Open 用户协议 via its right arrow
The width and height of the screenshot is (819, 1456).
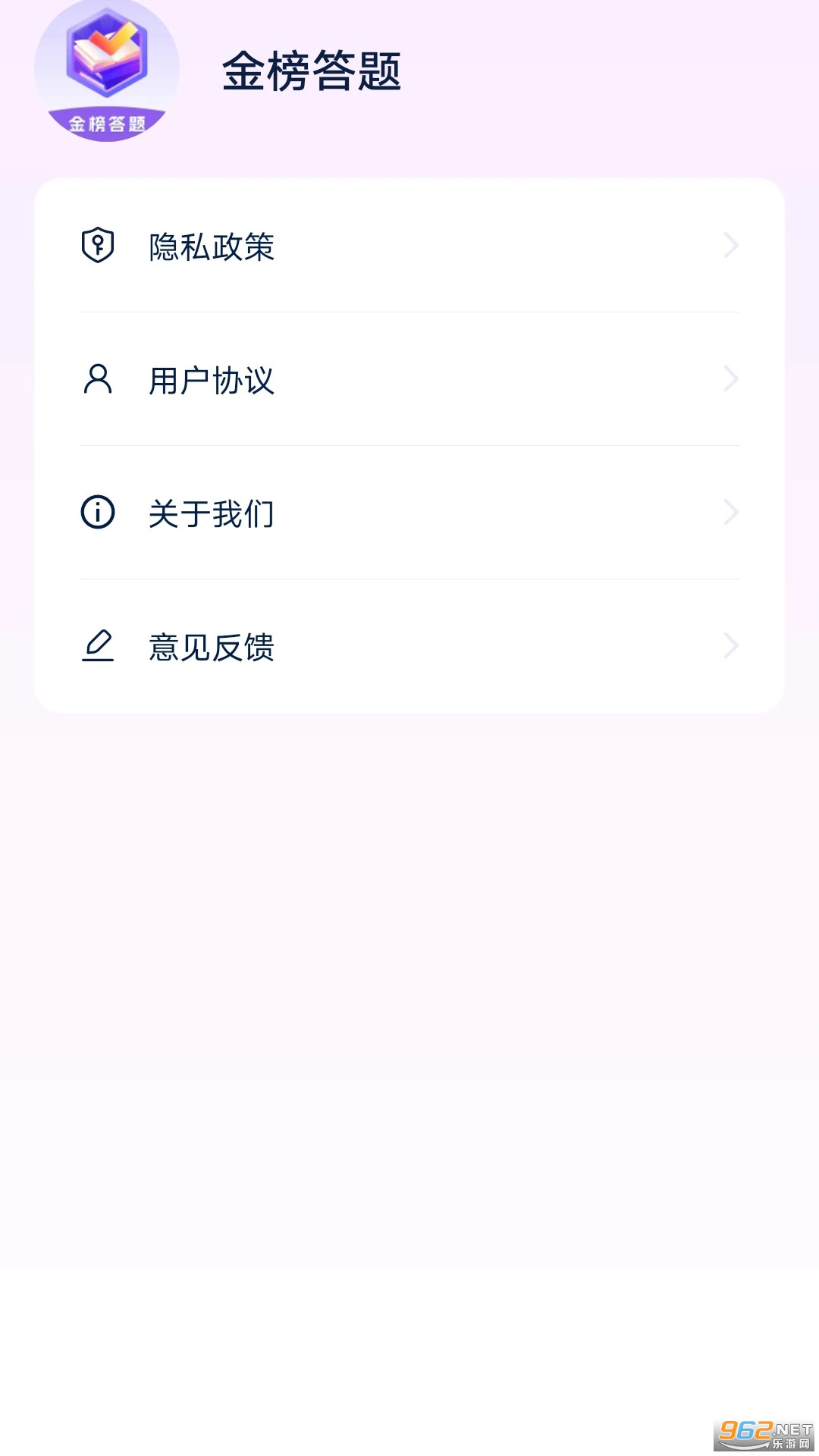point(730,379)
